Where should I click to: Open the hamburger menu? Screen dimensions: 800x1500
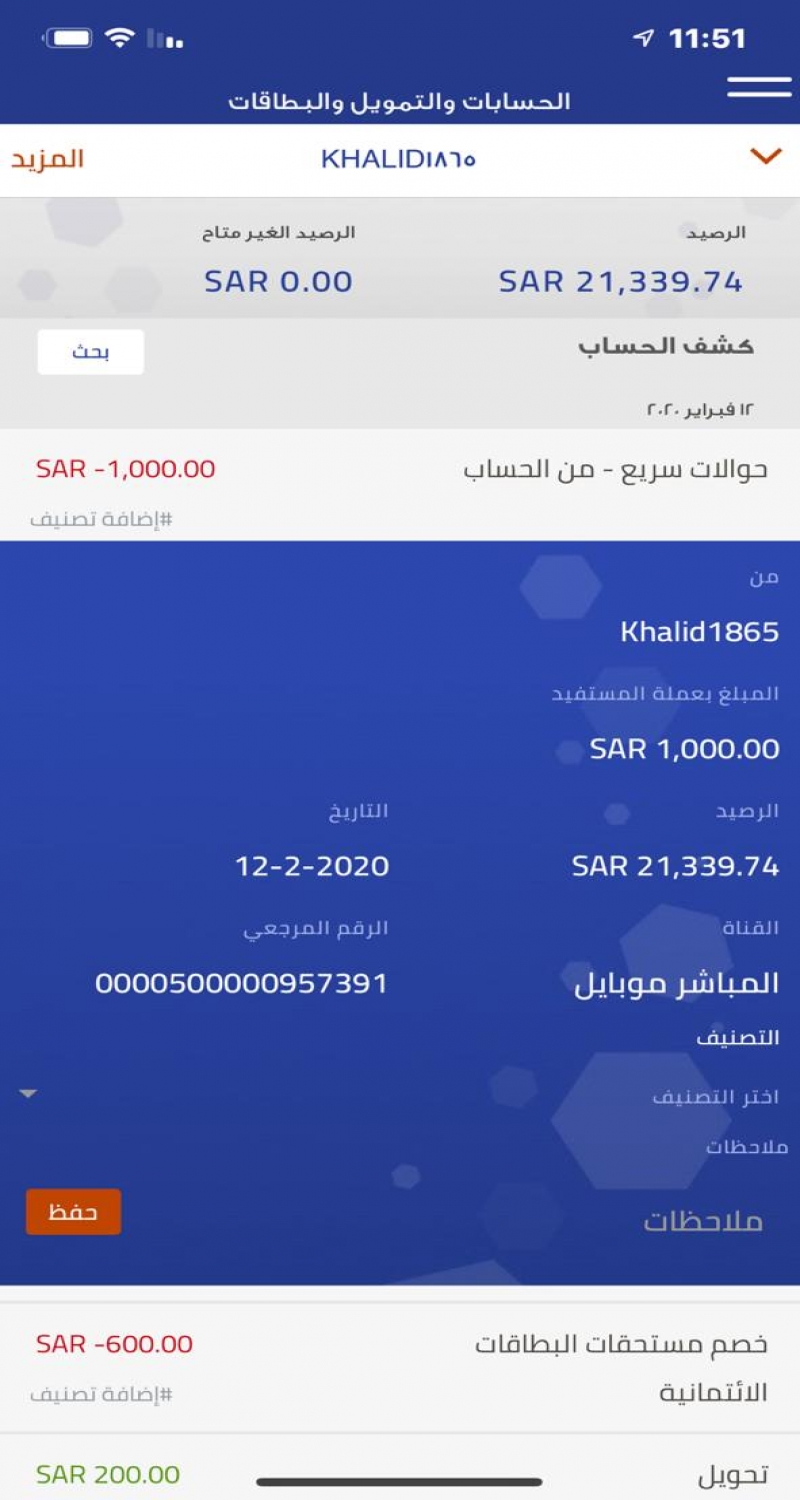click(x=759, y=87)
